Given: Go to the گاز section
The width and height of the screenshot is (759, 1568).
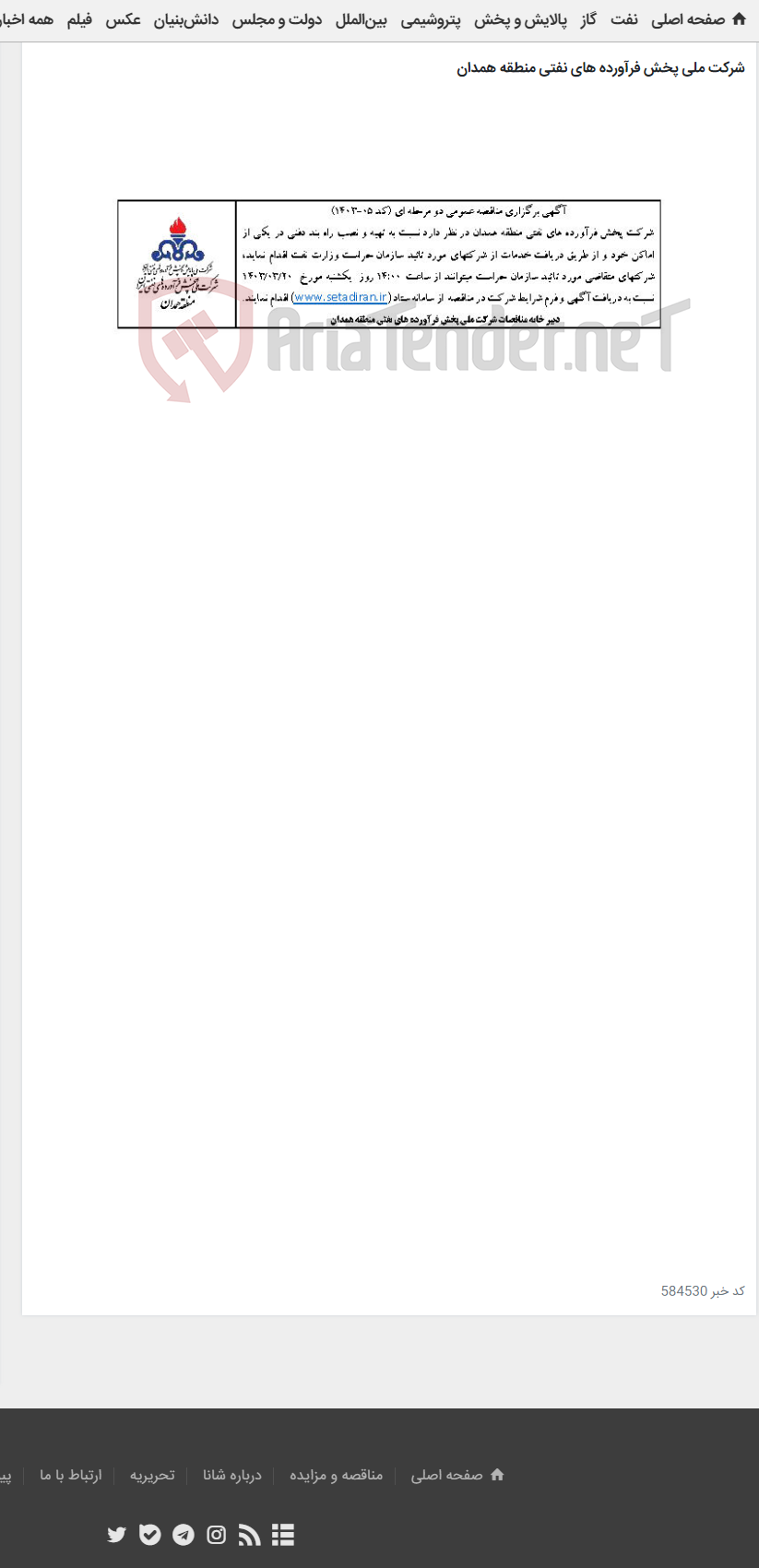Looking at the screenshot, I should point(587,19).
